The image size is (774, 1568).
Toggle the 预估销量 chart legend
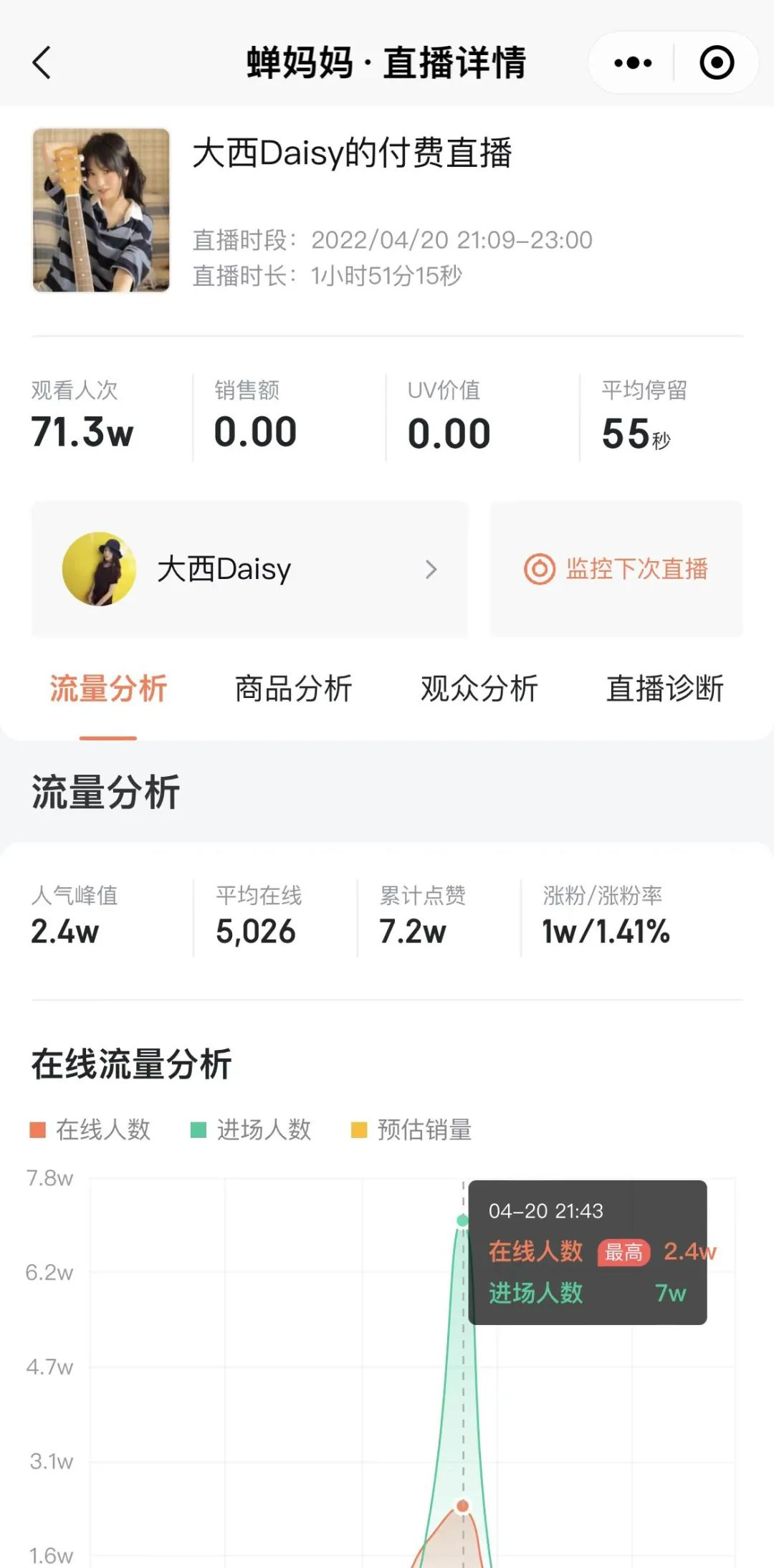coord(412,1130)
